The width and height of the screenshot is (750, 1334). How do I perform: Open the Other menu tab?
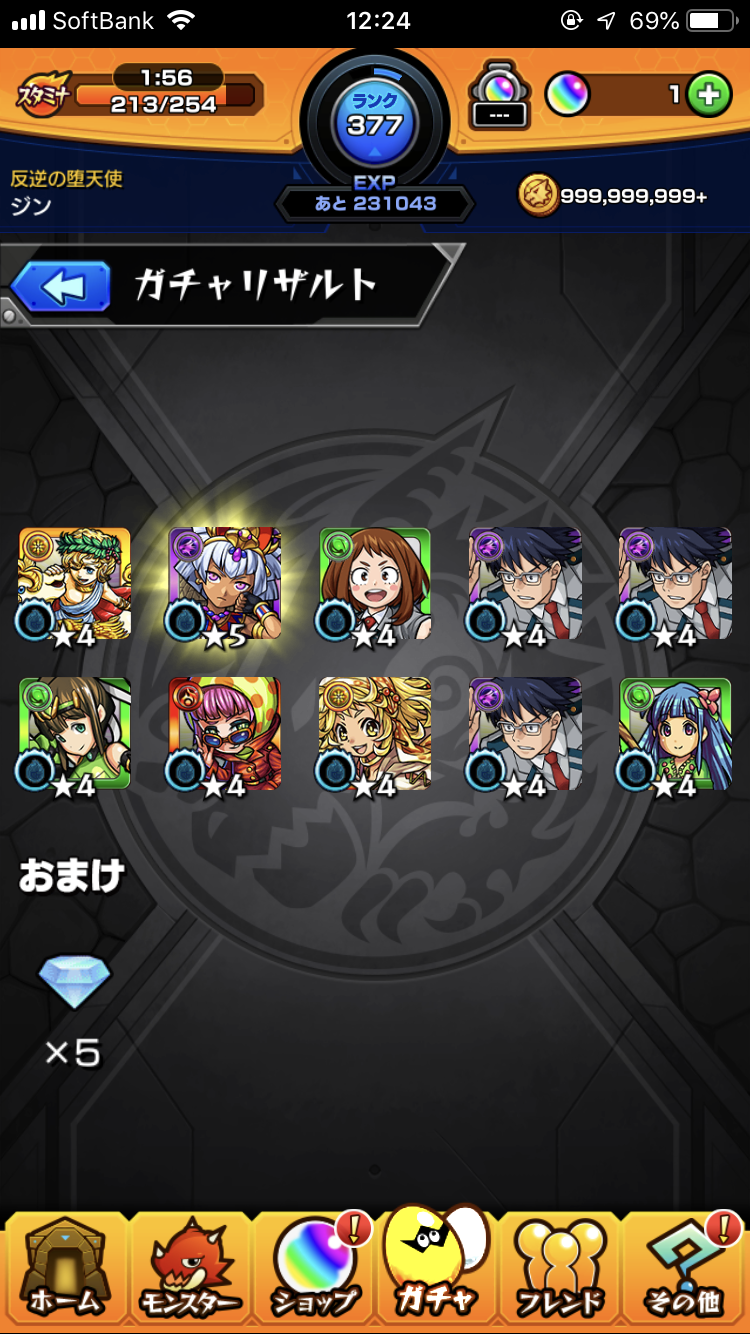click(684, 1267)
